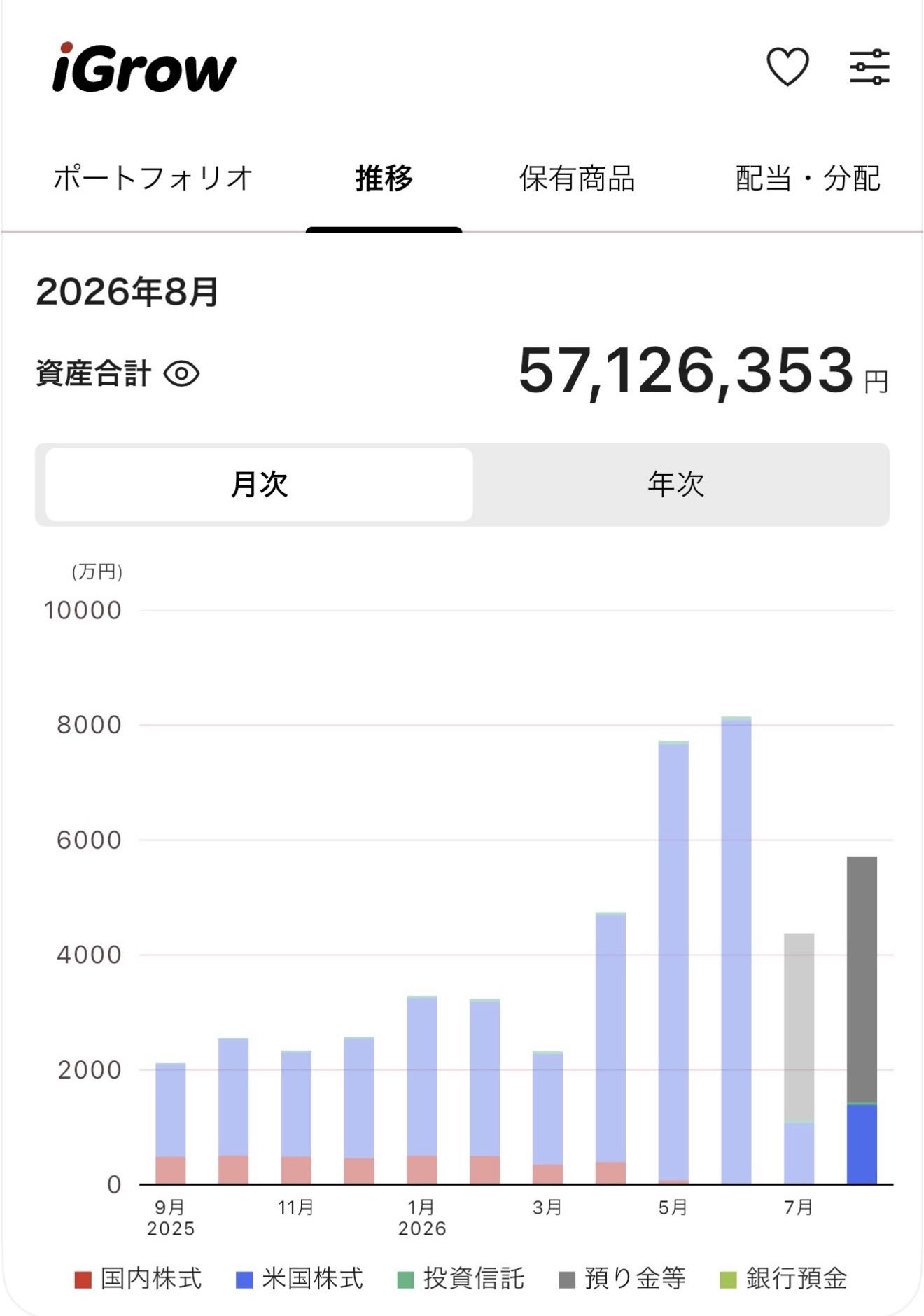Tap the 5月 bar in chart
This screenshot has width=924, height=1316.
point(673,962)
